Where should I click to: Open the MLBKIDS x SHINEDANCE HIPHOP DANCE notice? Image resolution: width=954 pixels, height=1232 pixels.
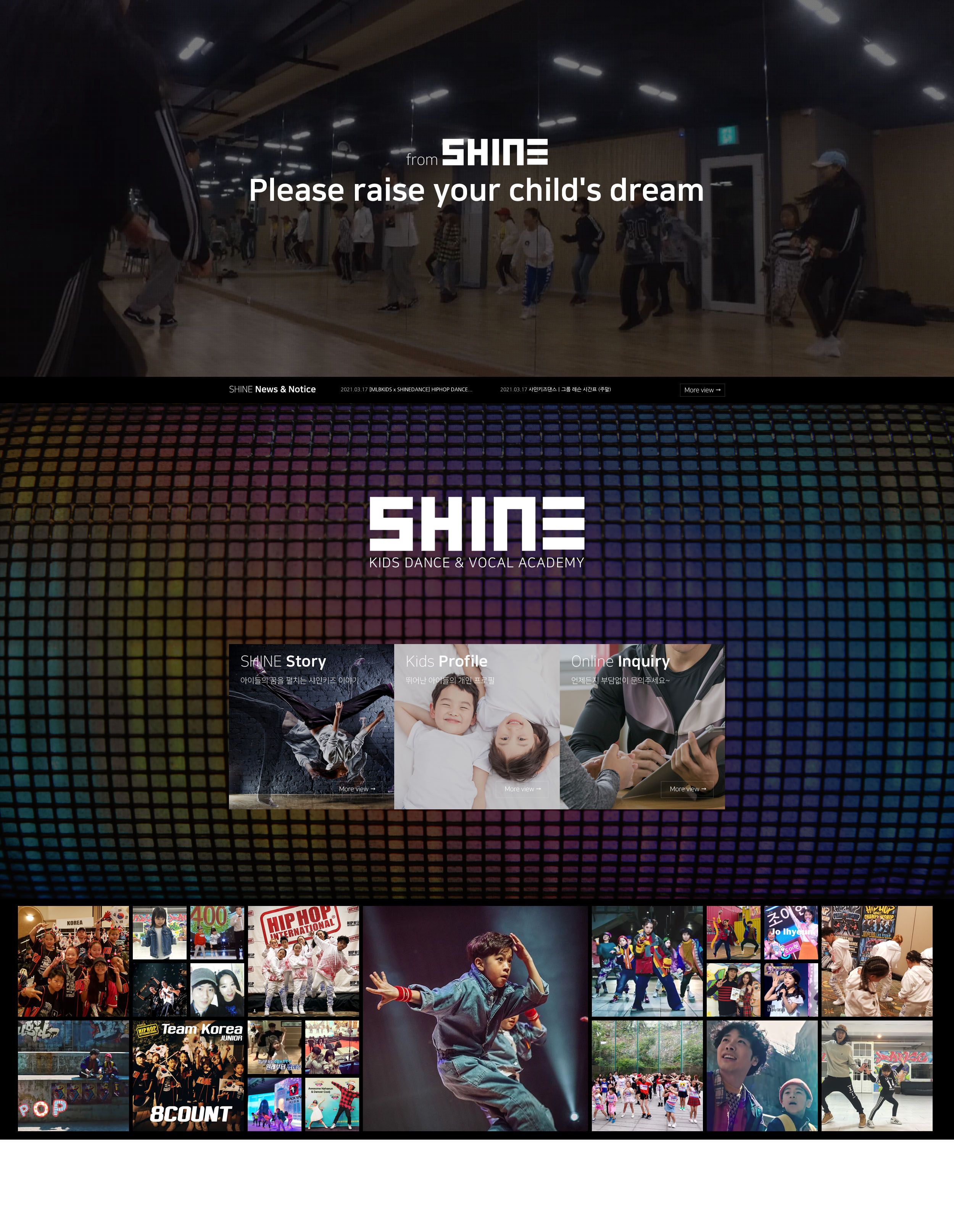pyautogui.click(x=406, y=389)
